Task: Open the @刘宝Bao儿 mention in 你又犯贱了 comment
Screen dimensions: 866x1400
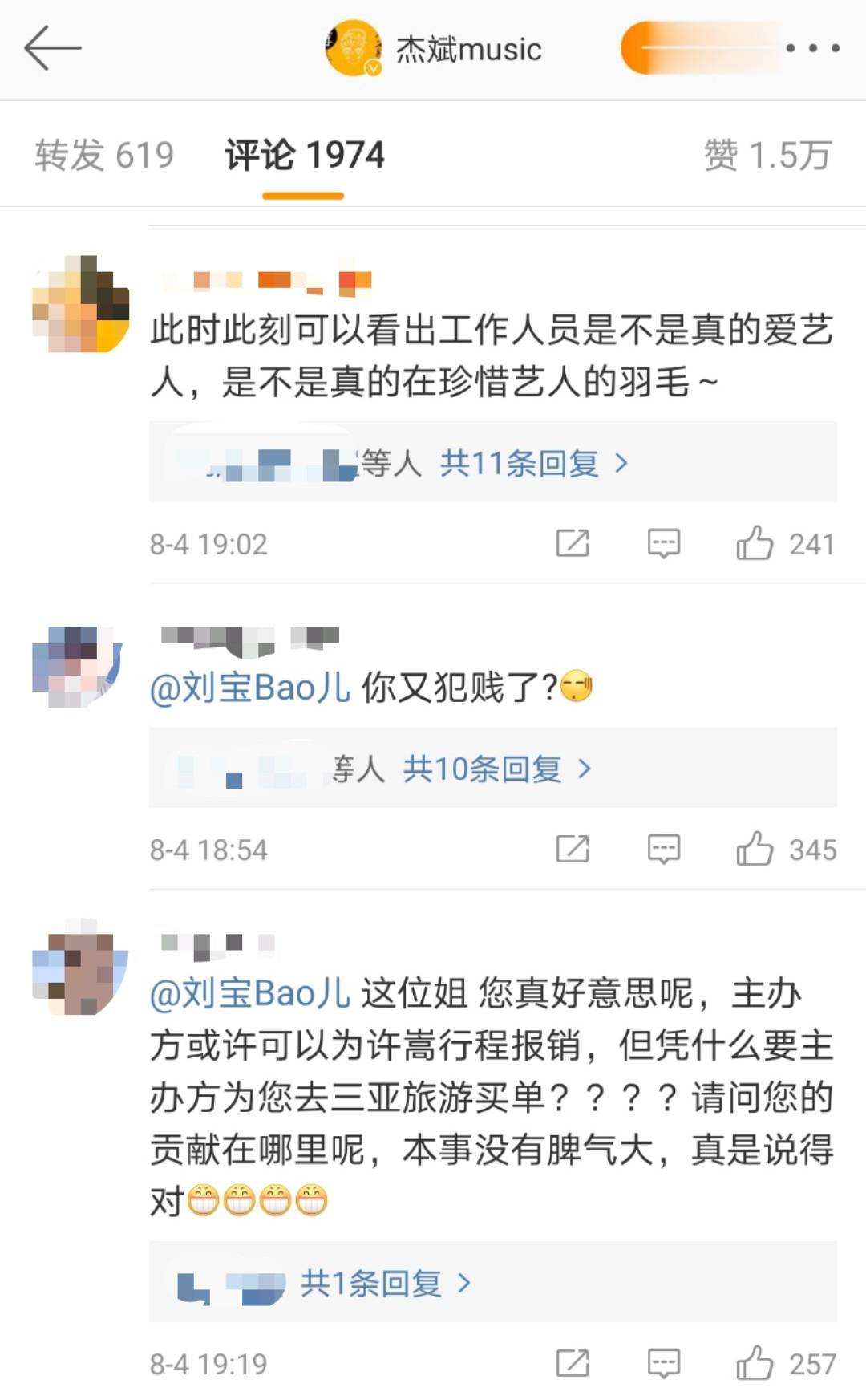Action: [x=250, y=688]
